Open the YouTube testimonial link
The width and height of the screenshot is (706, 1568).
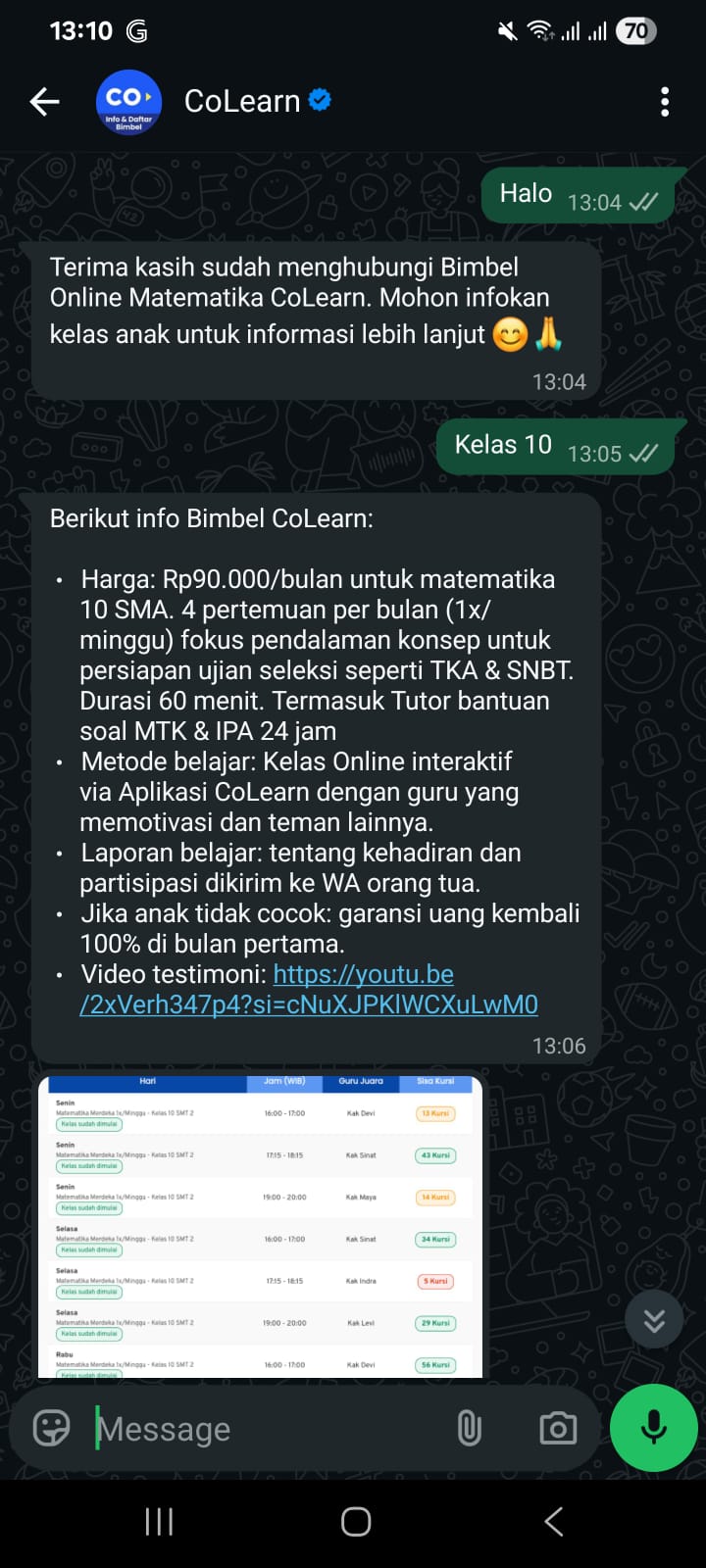tap(363, 989)
